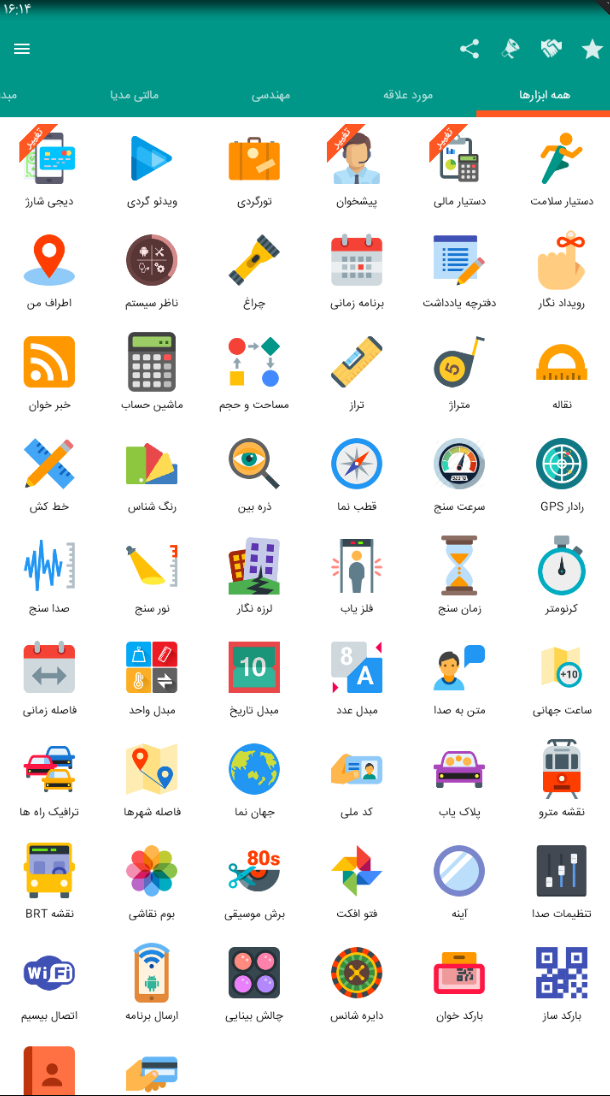610x1096 pixels.
Task: Switch to the مهندسی tab
Action: coord(270,95)
